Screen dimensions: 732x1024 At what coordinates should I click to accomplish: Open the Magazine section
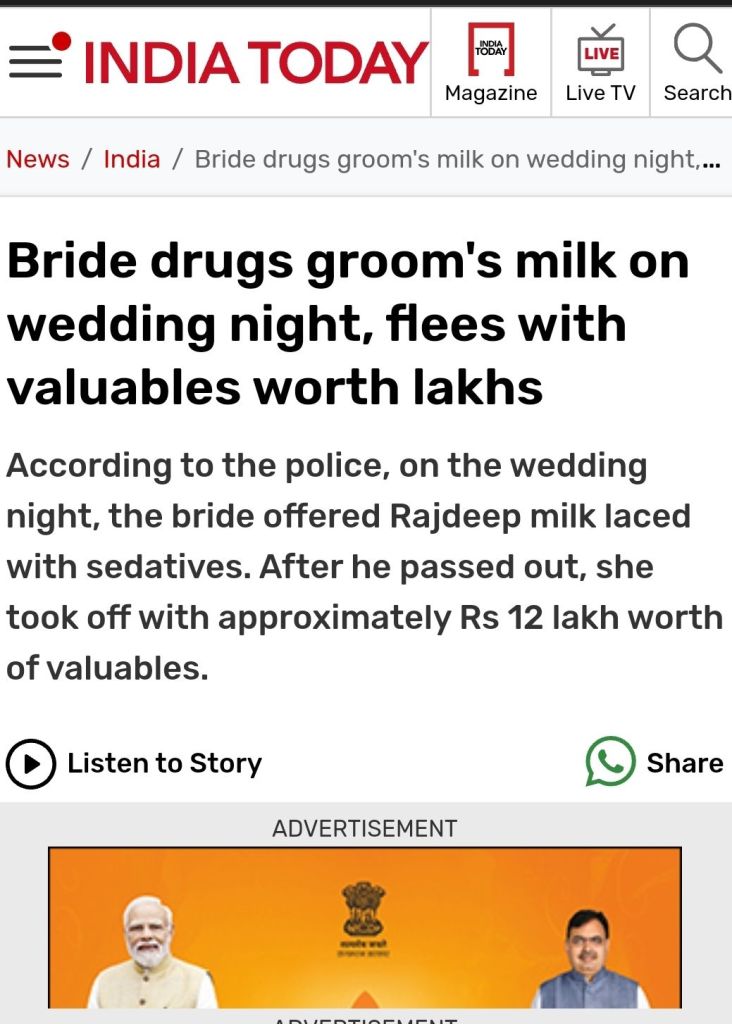[491, 64]
